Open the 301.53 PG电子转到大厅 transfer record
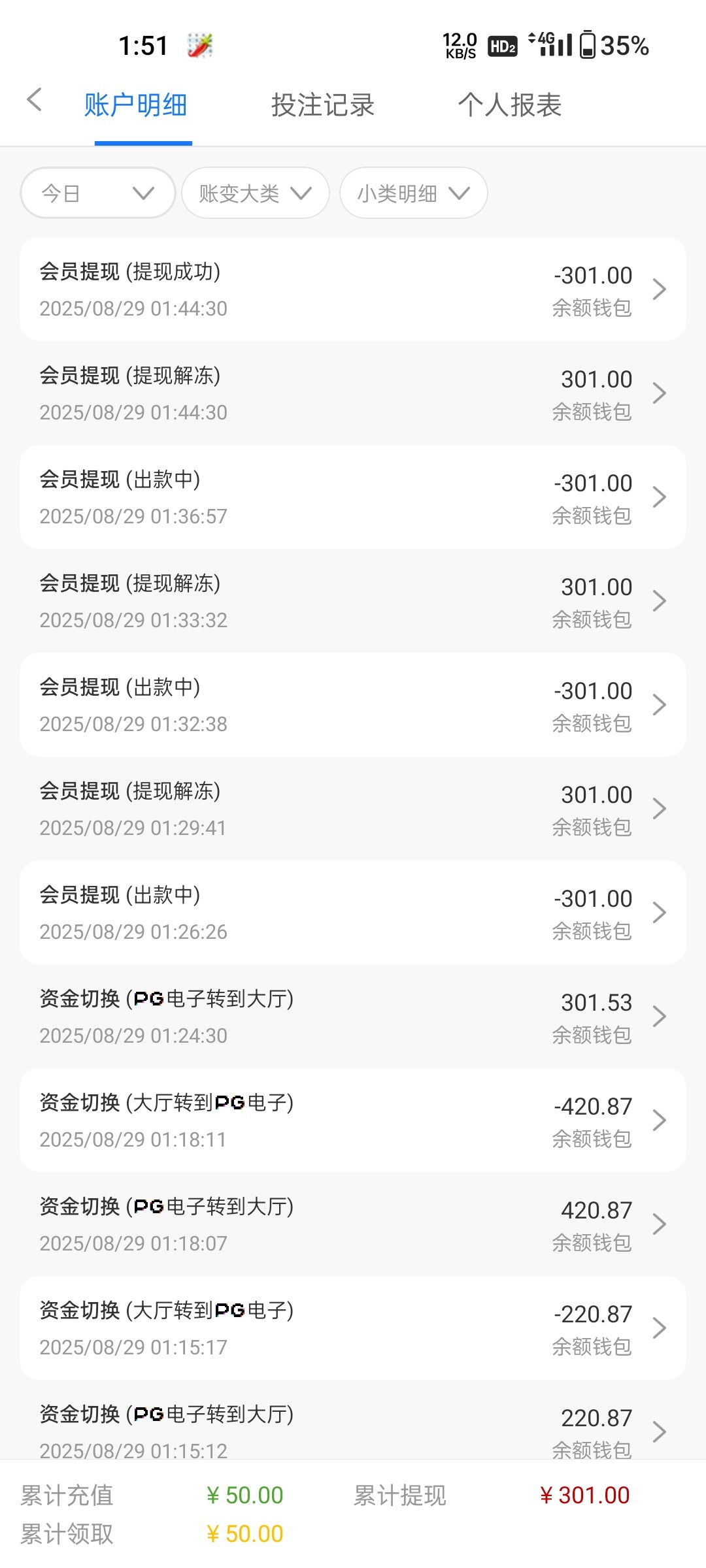This screenshot has height=1568, width=706. point(353,1017)
